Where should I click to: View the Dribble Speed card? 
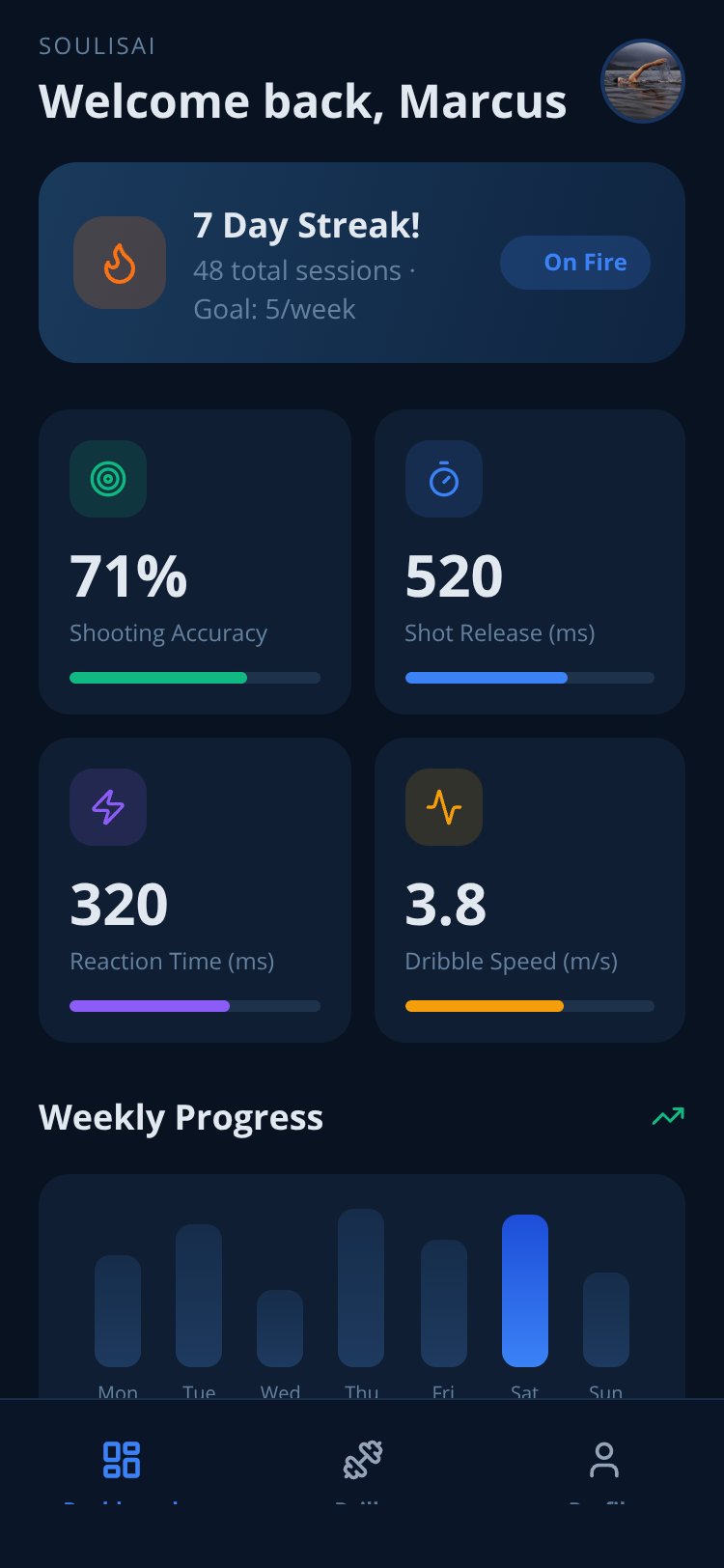(x=530, y=890)
